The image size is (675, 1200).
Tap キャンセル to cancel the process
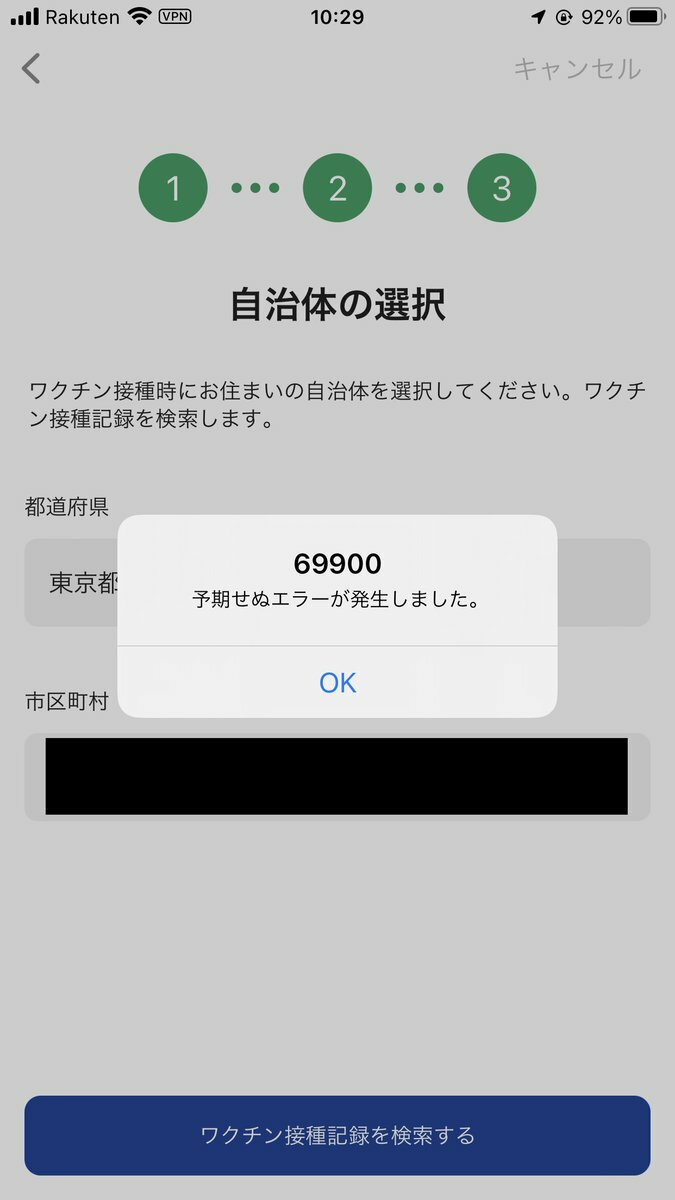click(x=577, y=69)
